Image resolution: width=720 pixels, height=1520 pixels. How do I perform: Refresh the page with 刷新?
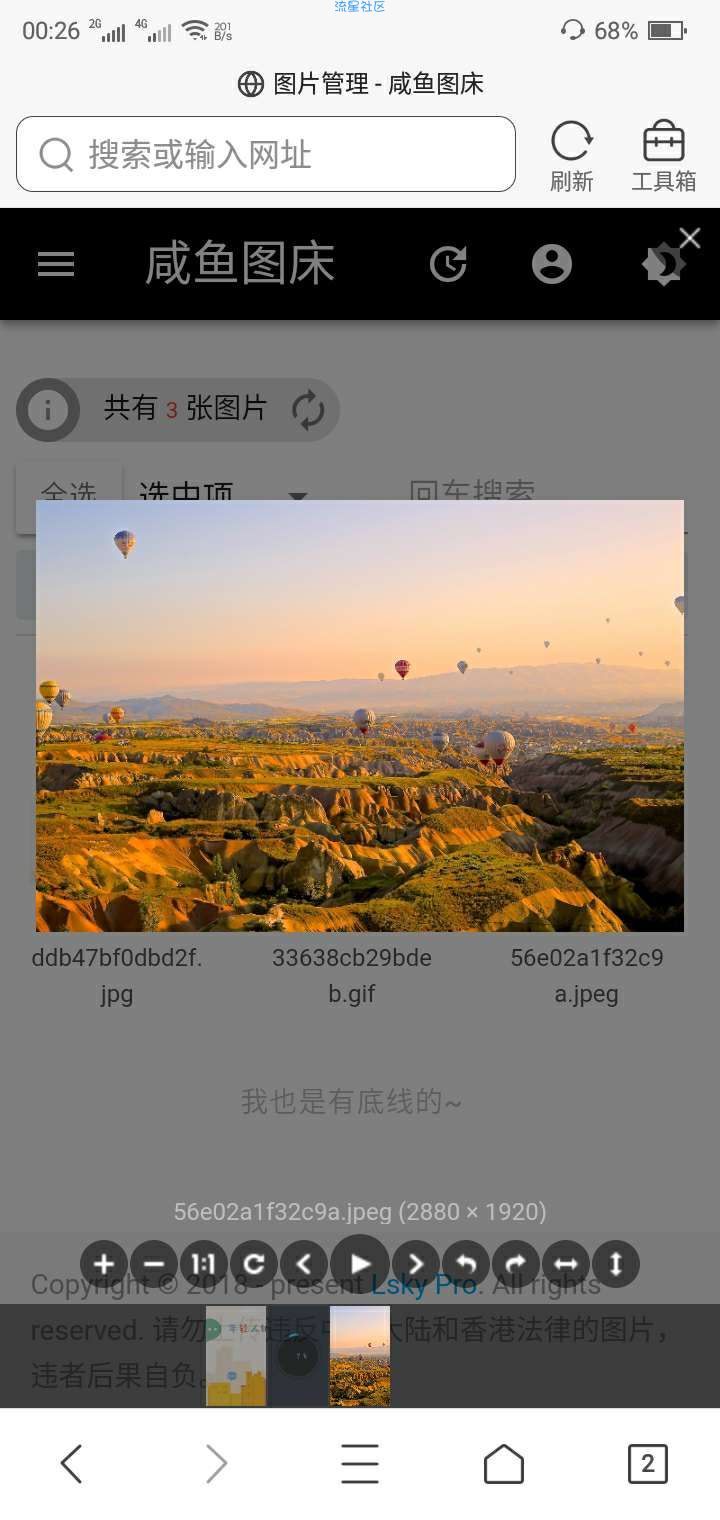[572, 156]
